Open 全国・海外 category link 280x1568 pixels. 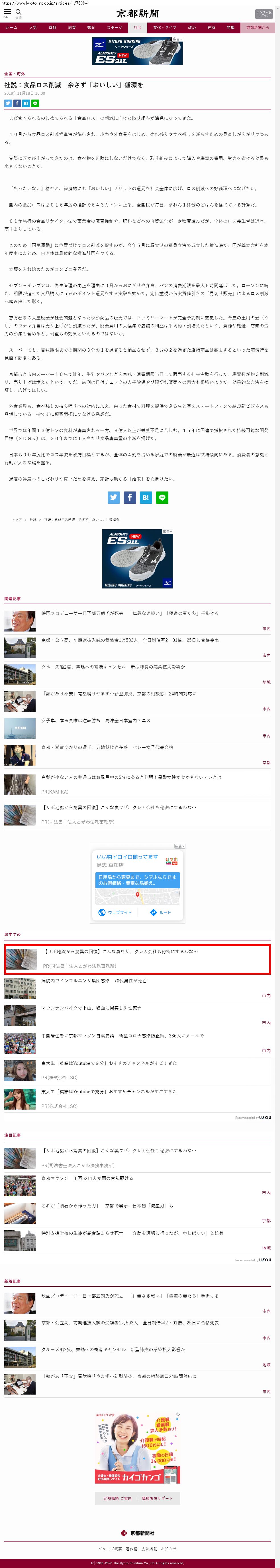[x=15, y=74]
